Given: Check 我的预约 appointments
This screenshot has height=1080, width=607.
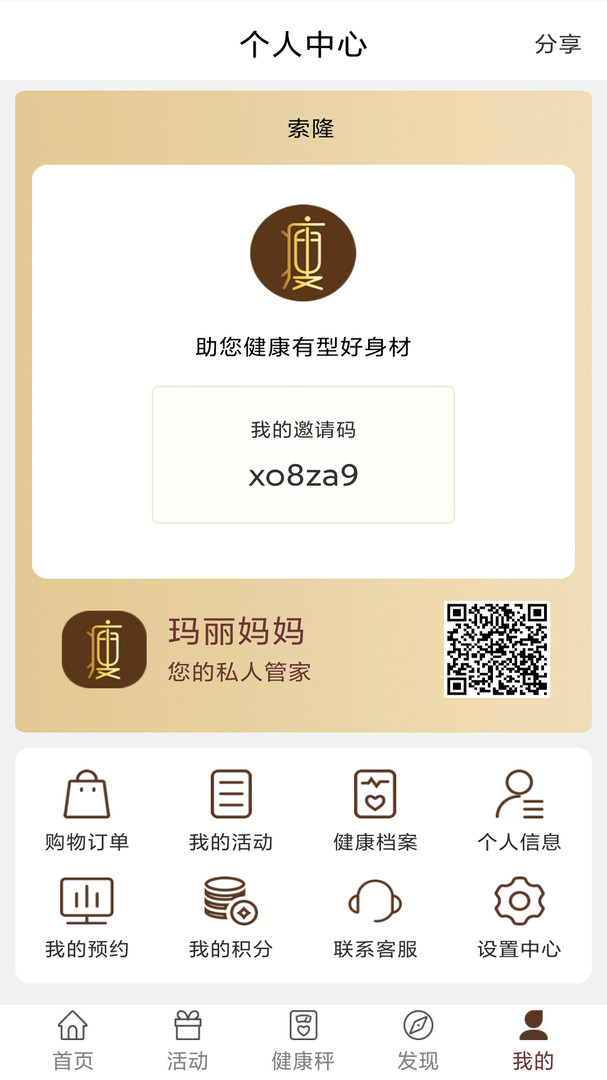Looking at the screenshot, I should (87, 918).
